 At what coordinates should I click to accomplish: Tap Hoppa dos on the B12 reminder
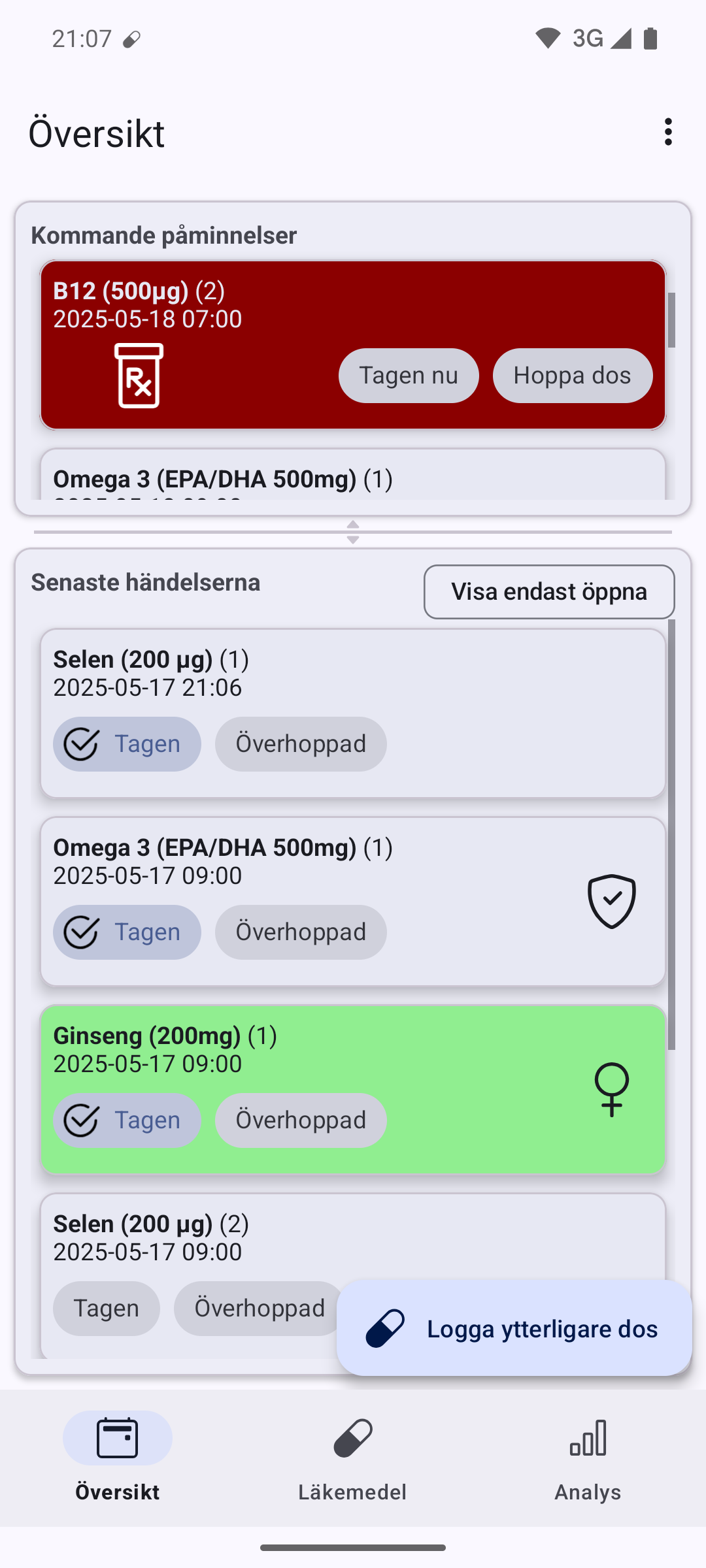(x=572, y=376)
